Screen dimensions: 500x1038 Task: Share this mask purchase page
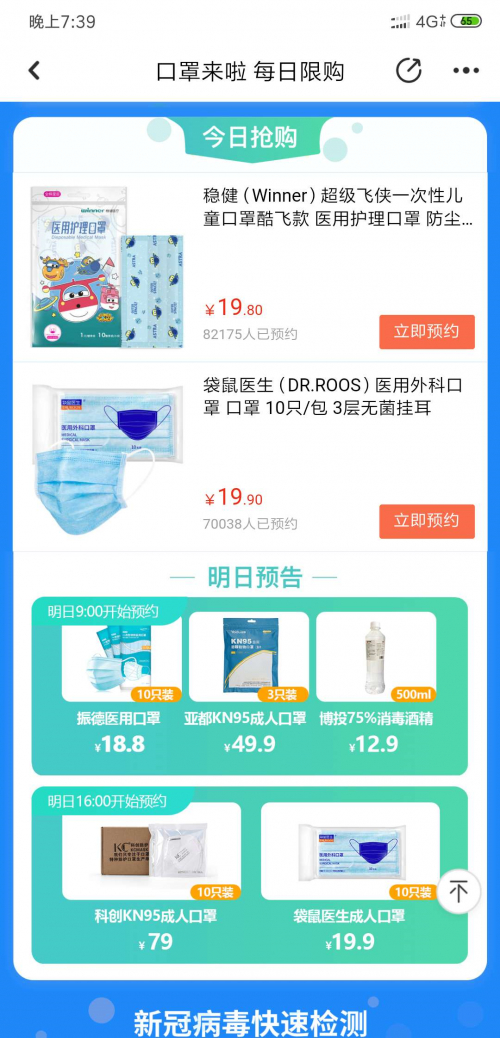click(x=409, y=71)
